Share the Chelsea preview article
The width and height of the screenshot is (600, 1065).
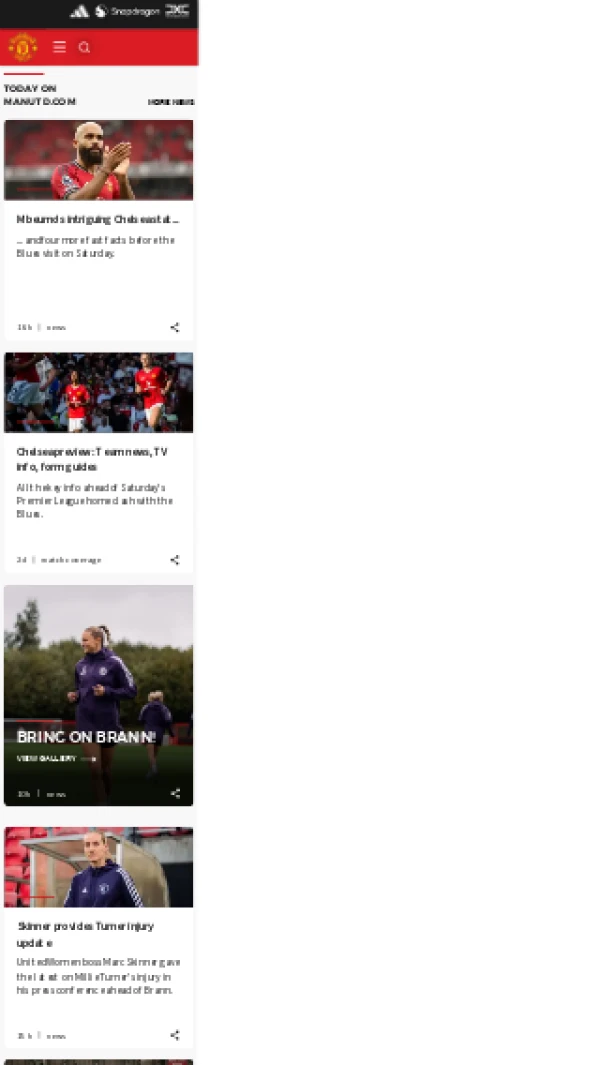[x=175, y=560]
